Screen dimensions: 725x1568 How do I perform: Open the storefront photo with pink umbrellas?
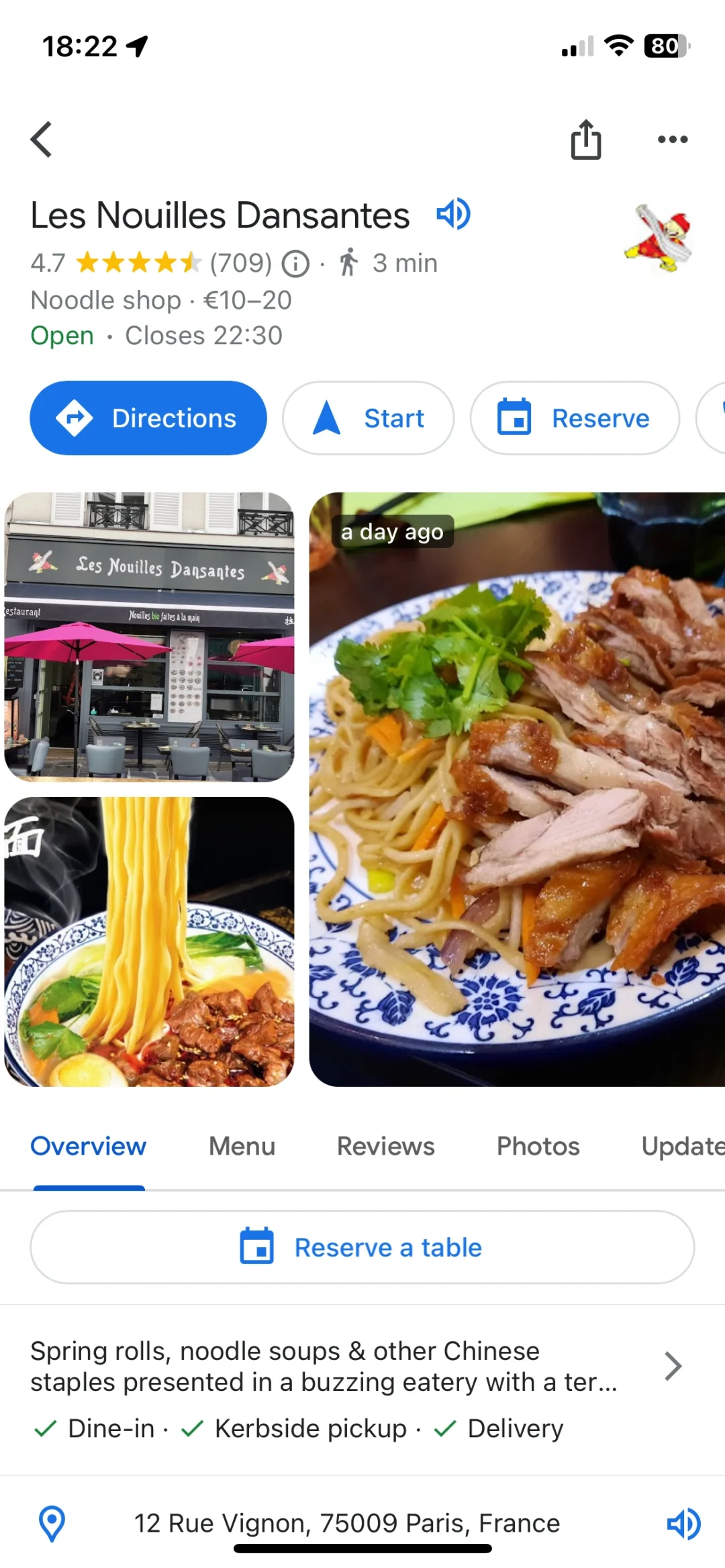tap(150, 636)
